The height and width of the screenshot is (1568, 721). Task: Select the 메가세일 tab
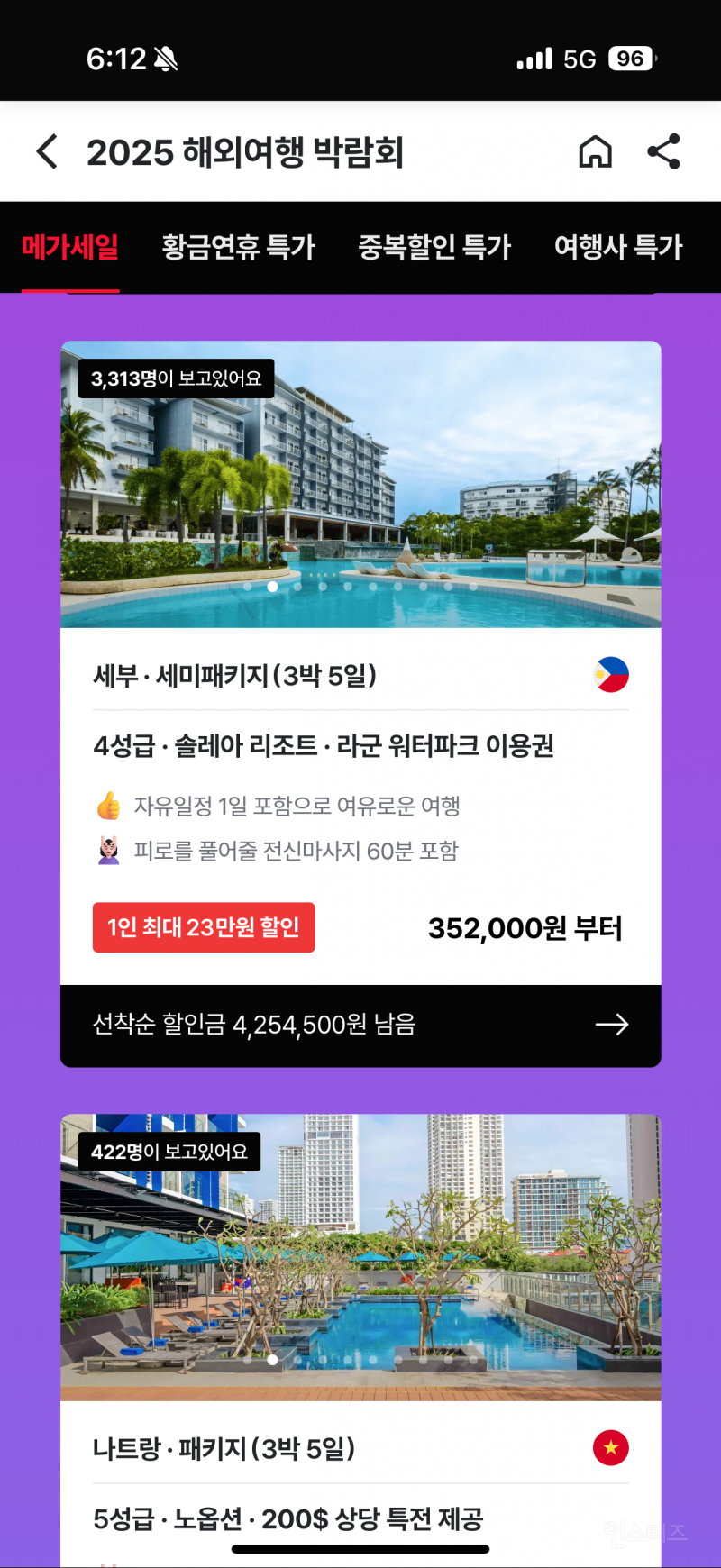pyautogui.click(x=70, y=247)
